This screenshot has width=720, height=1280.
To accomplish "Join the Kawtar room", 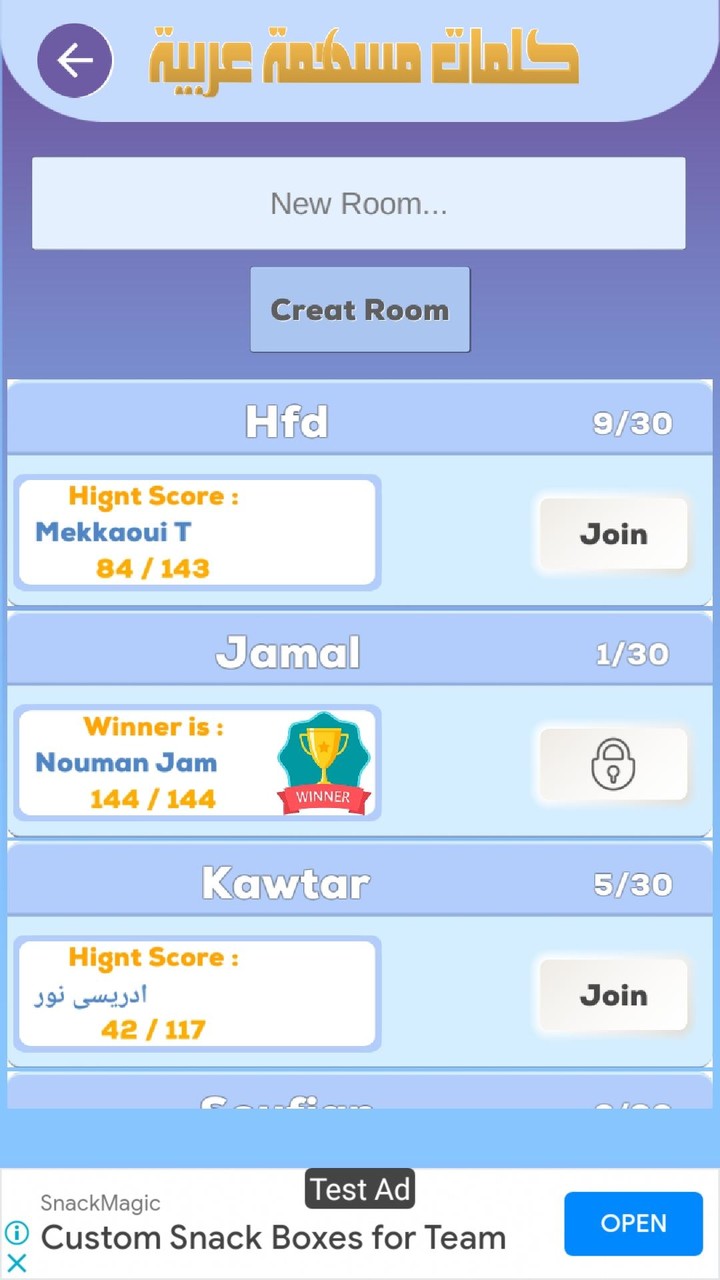I will 612,995.
